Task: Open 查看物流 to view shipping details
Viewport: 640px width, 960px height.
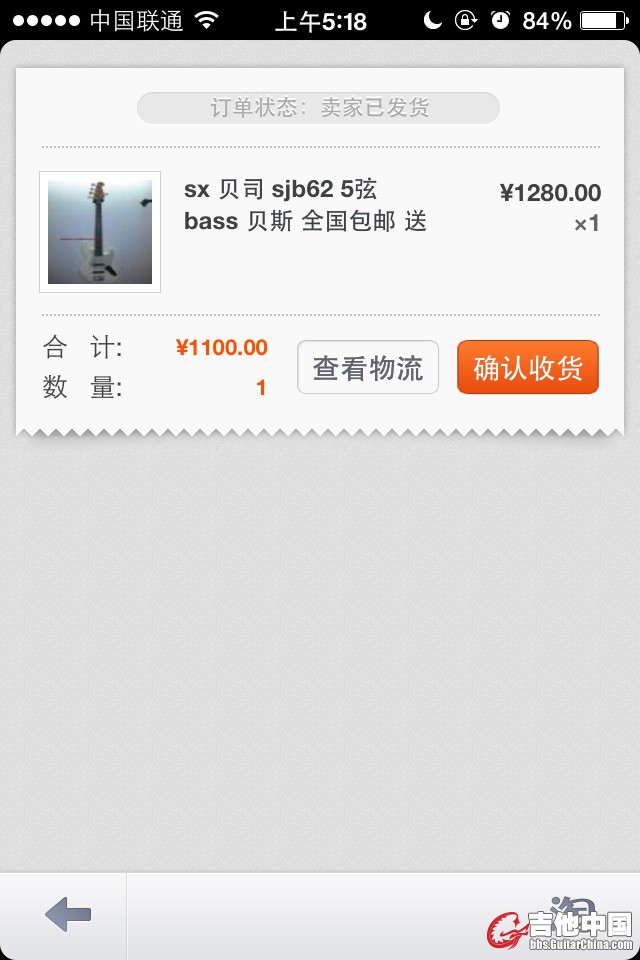Action: [x=368, y=367]
